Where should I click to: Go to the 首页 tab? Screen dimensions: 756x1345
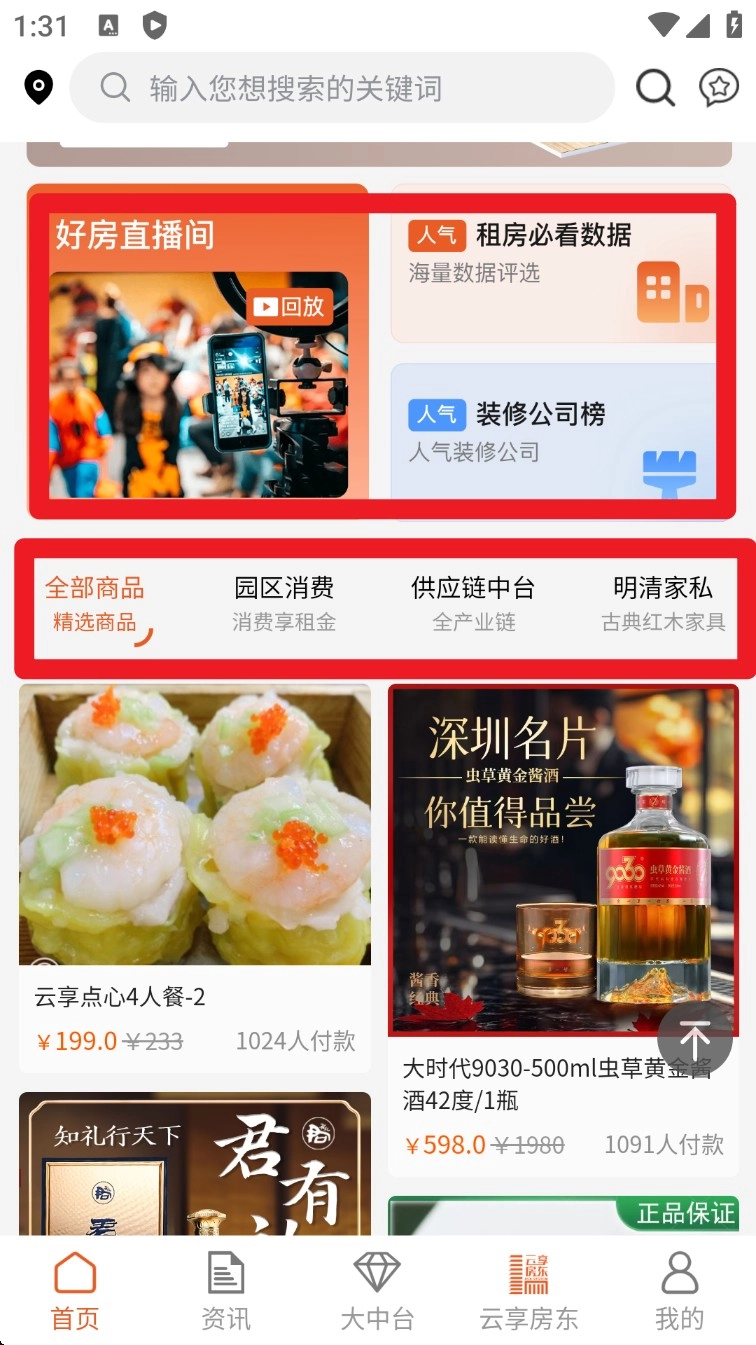coord(75,1291)
